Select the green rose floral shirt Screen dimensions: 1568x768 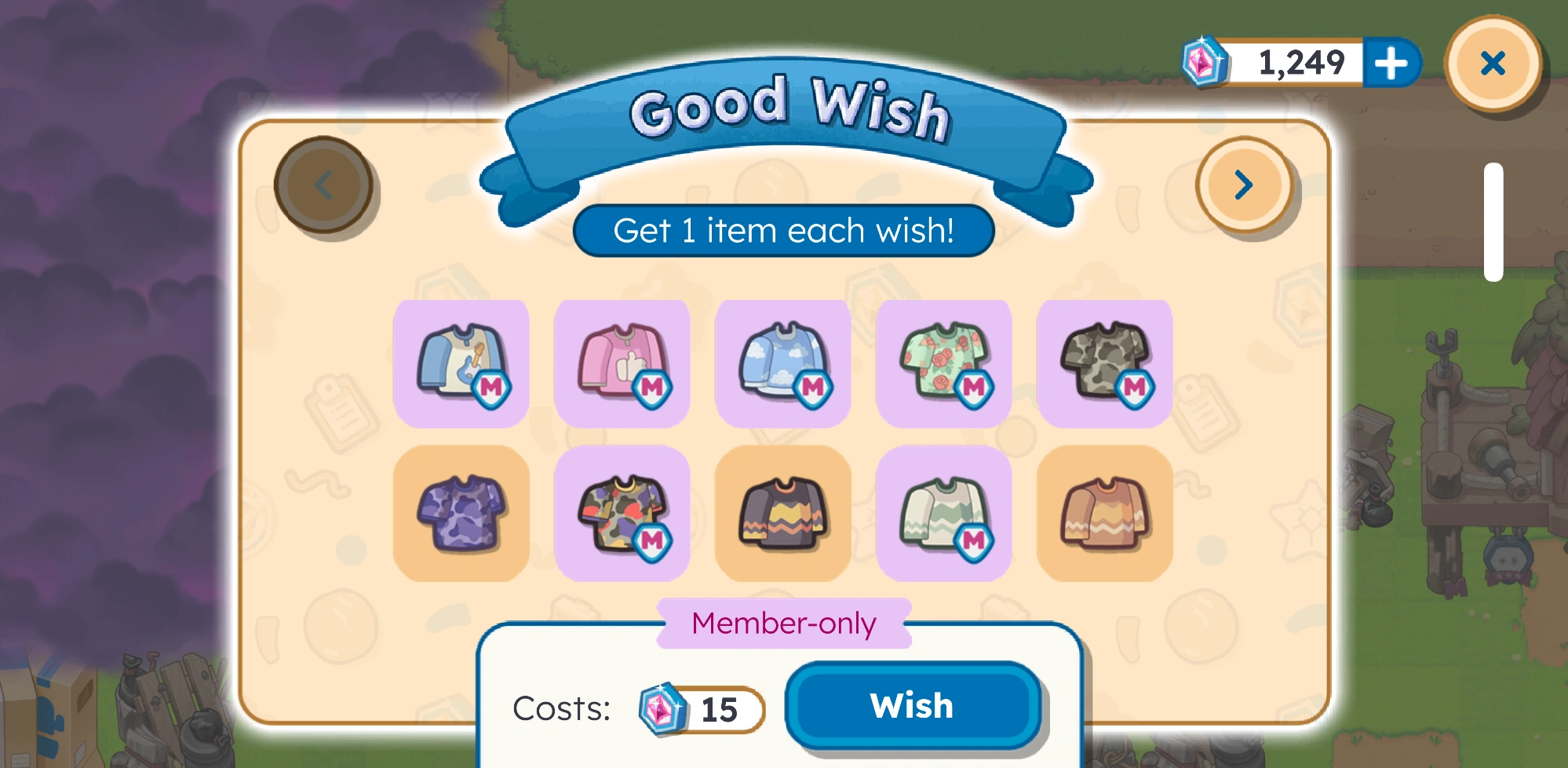click(944, 364)
